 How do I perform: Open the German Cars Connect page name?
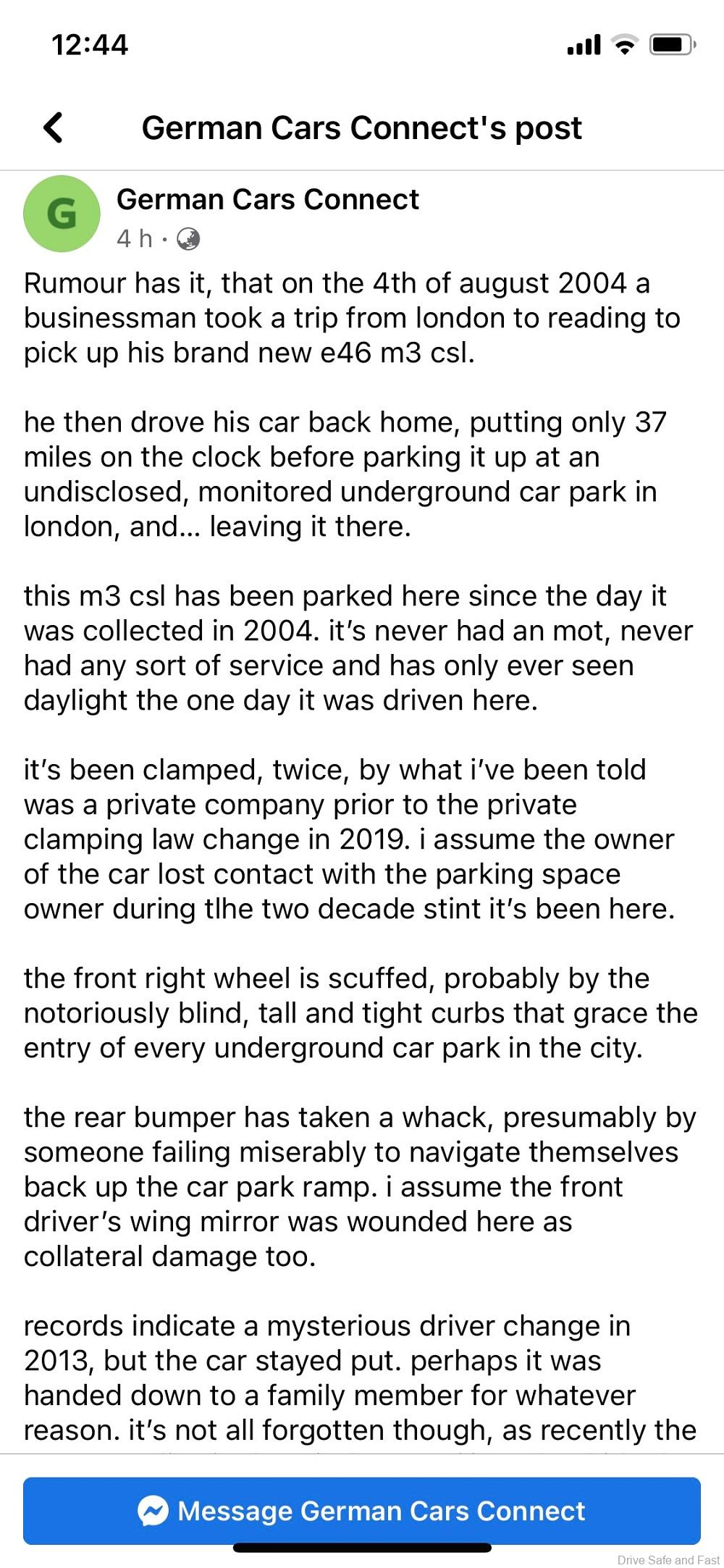point(267,199)
